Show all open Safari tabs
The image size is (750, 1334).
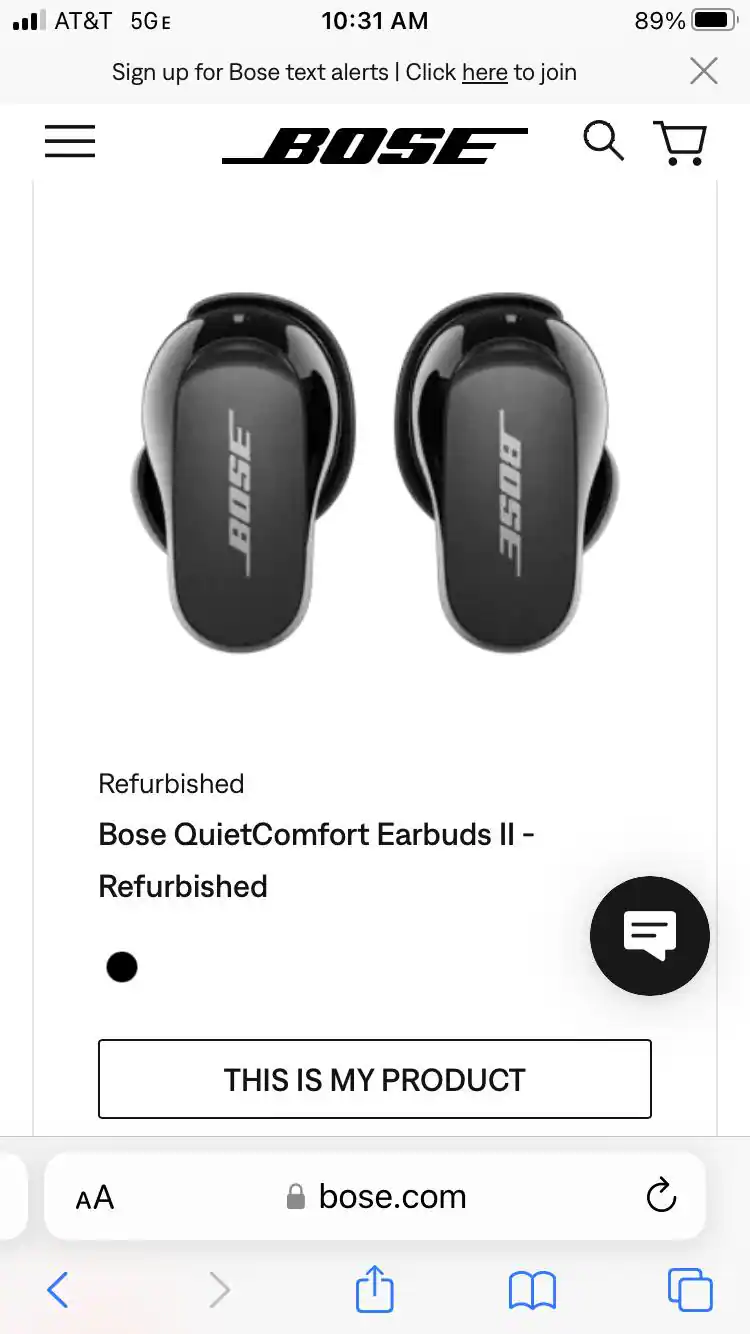pyautogui.click(x=690, y=1290)
